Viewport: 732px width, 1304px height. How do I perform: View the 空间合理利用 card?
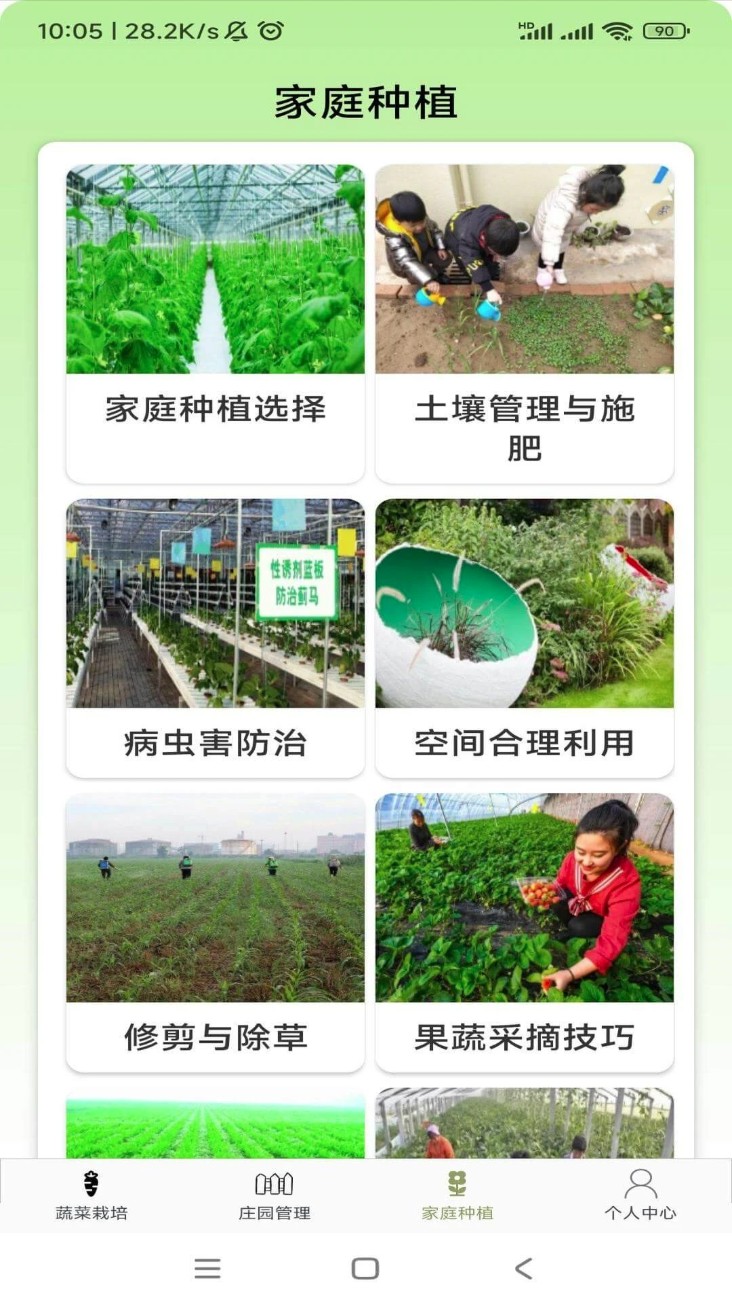(x=524, y=637)
